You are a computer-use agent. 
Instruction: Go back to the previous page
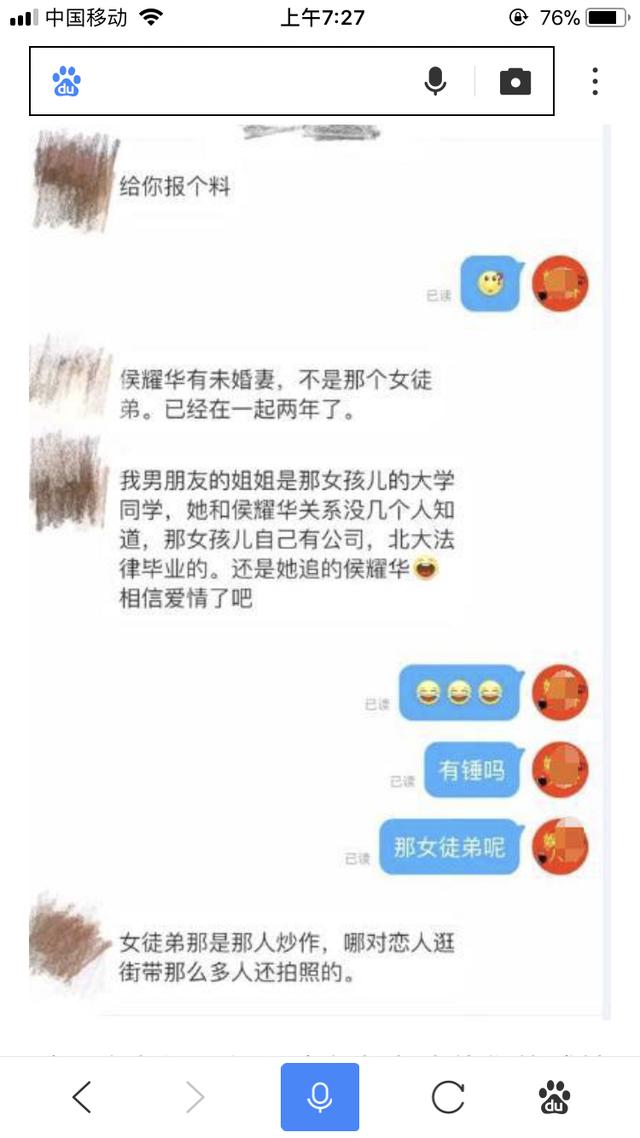click(82, 1097)
